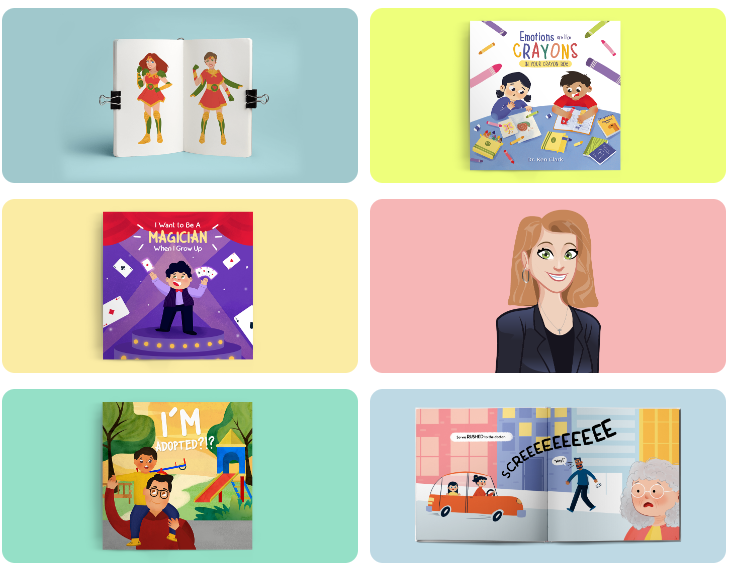
Task: View the Emotions Are Like Crayons book
Action: pyautogui.click(x=546, y=96)
